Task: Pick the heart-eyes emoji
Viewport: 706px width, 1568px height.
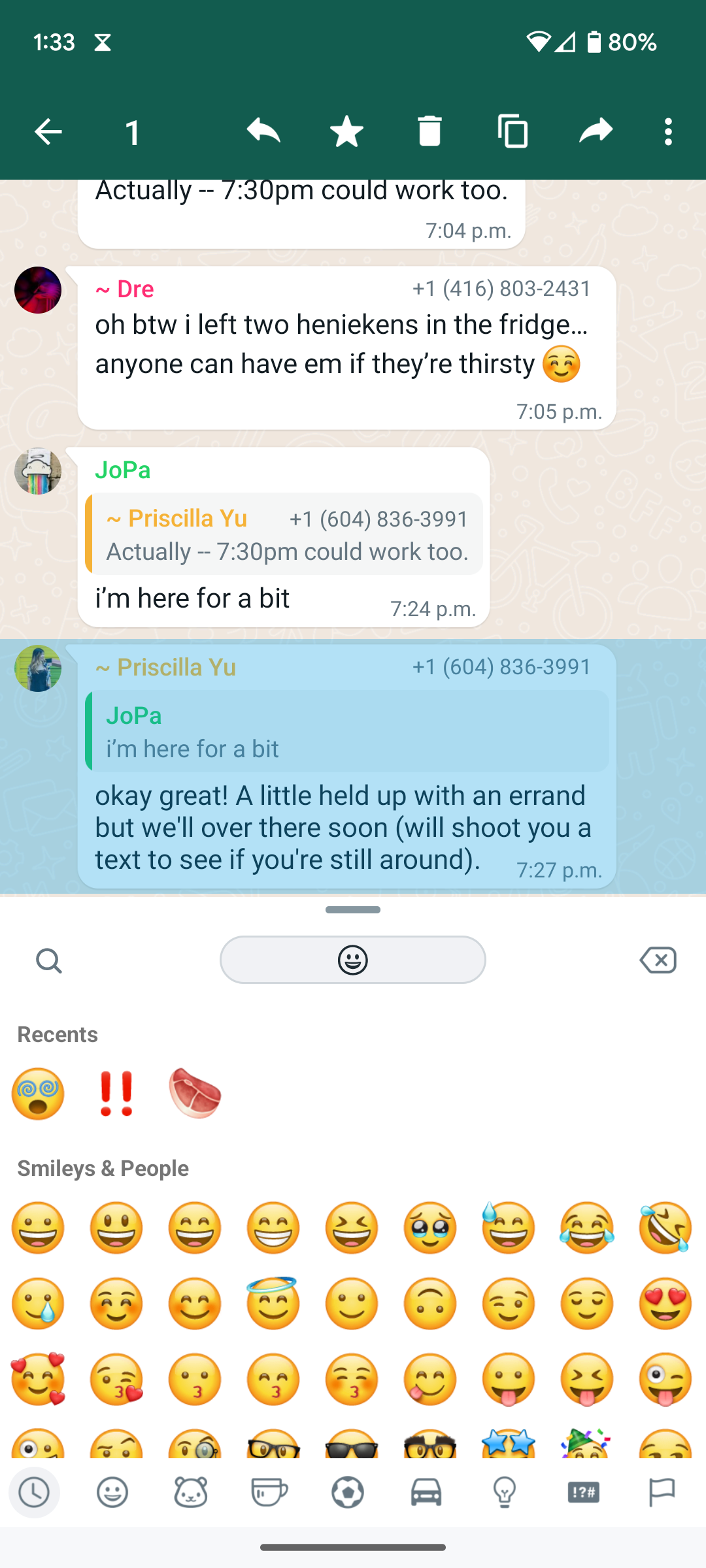Action: coord(664,1303)
